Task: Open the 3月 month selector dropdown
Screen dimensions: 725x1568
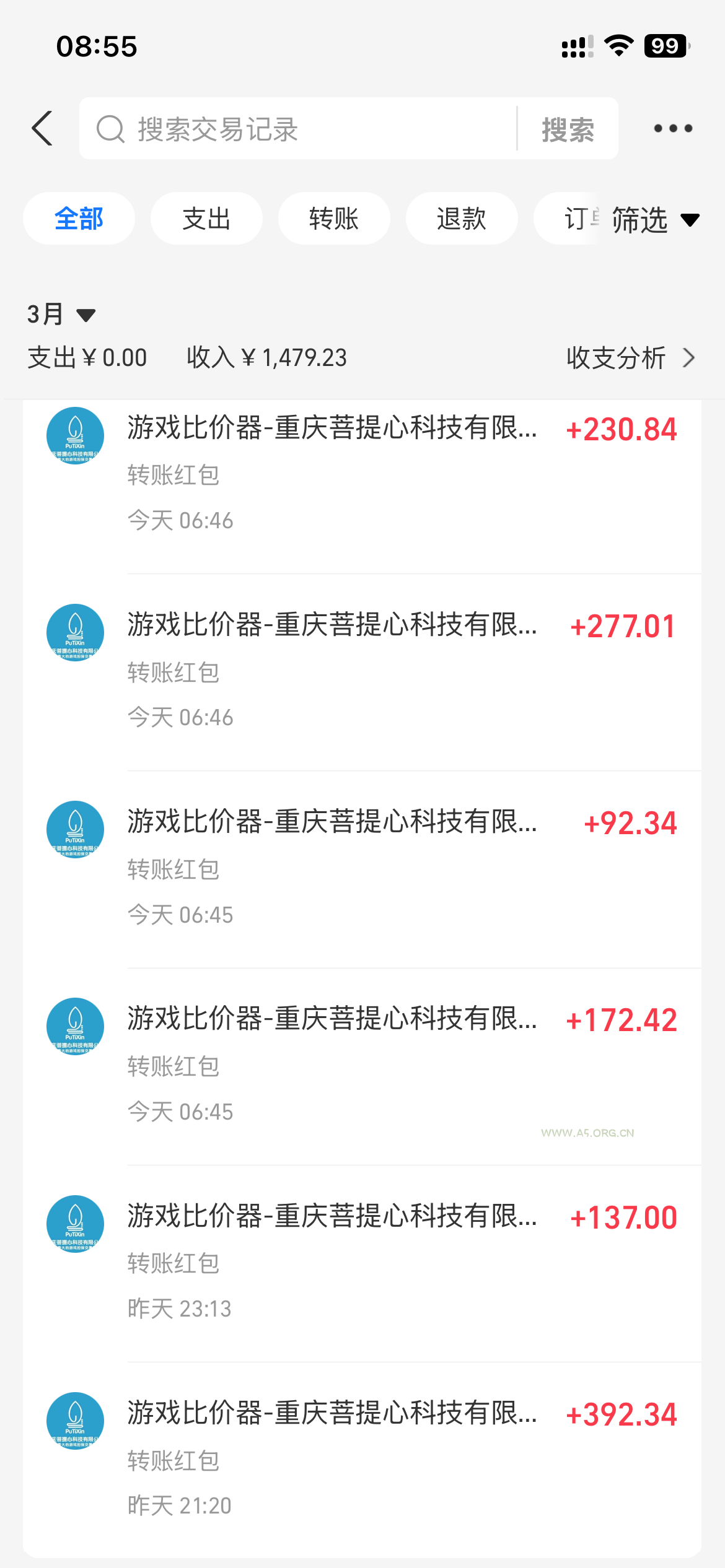Action: [x=60, y=315]
